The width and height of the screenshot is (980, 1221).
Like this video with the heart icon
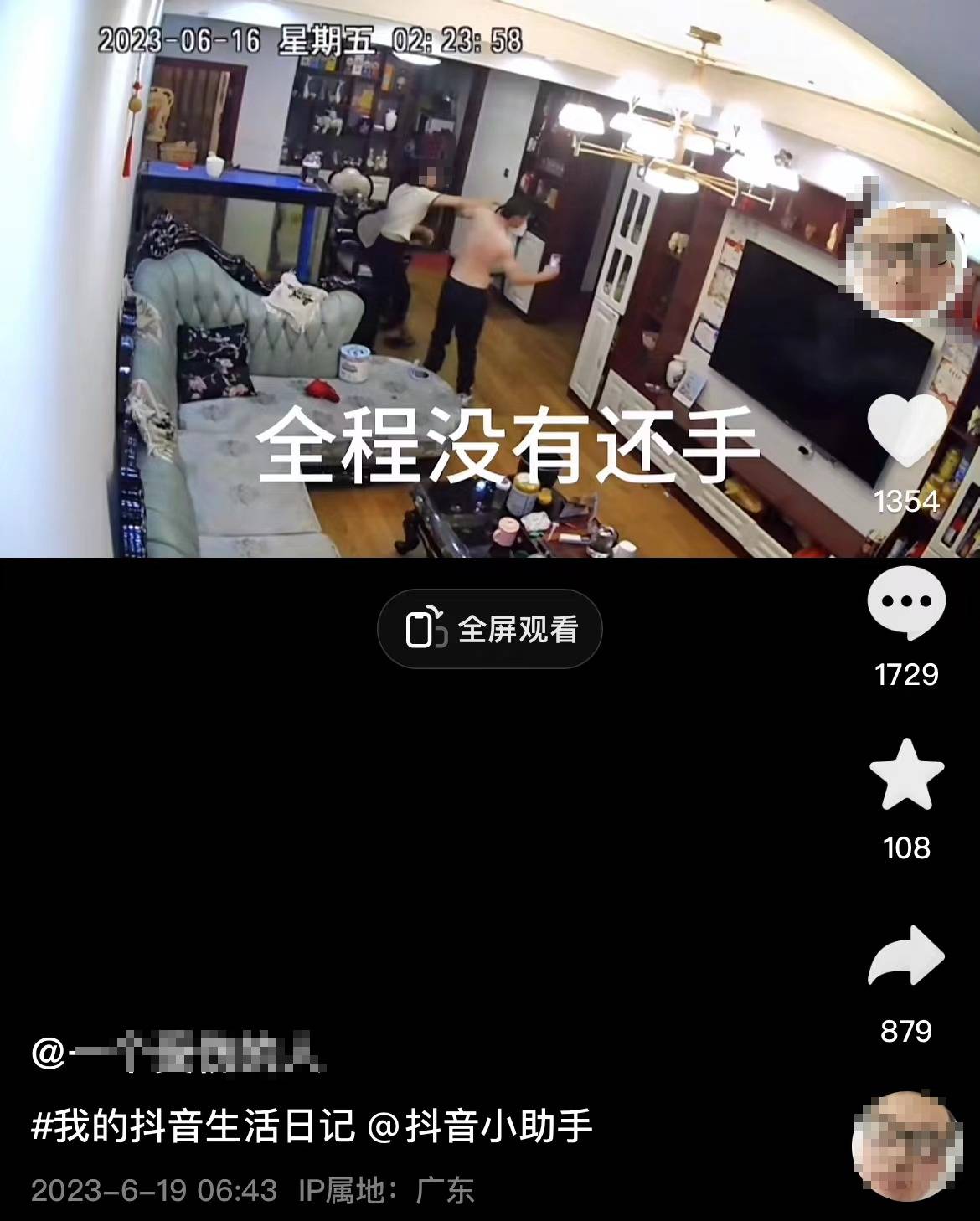pos(907,430)
